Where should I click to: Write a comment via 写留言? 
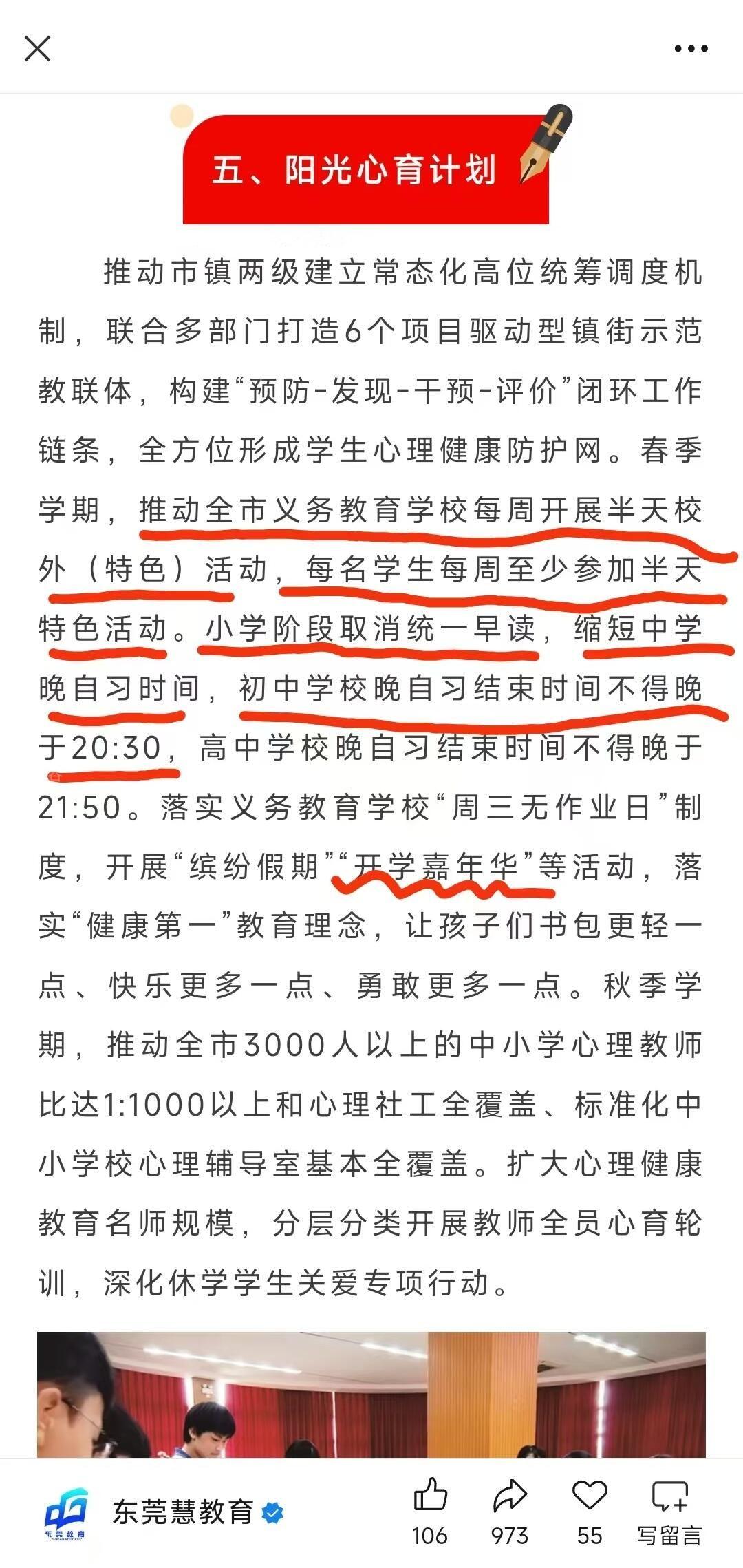pos(669,1509)
